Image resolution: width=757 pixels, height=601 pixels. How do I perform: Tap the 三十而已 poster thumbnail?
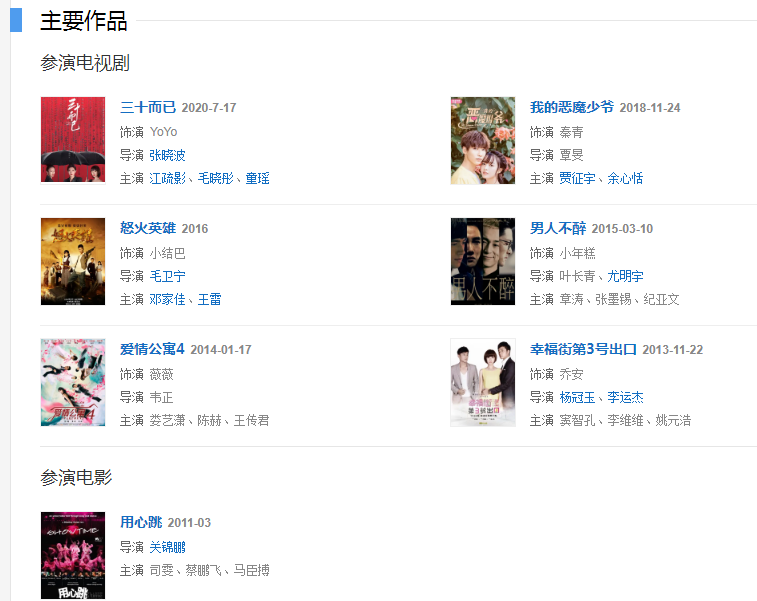tap(73, 140)
